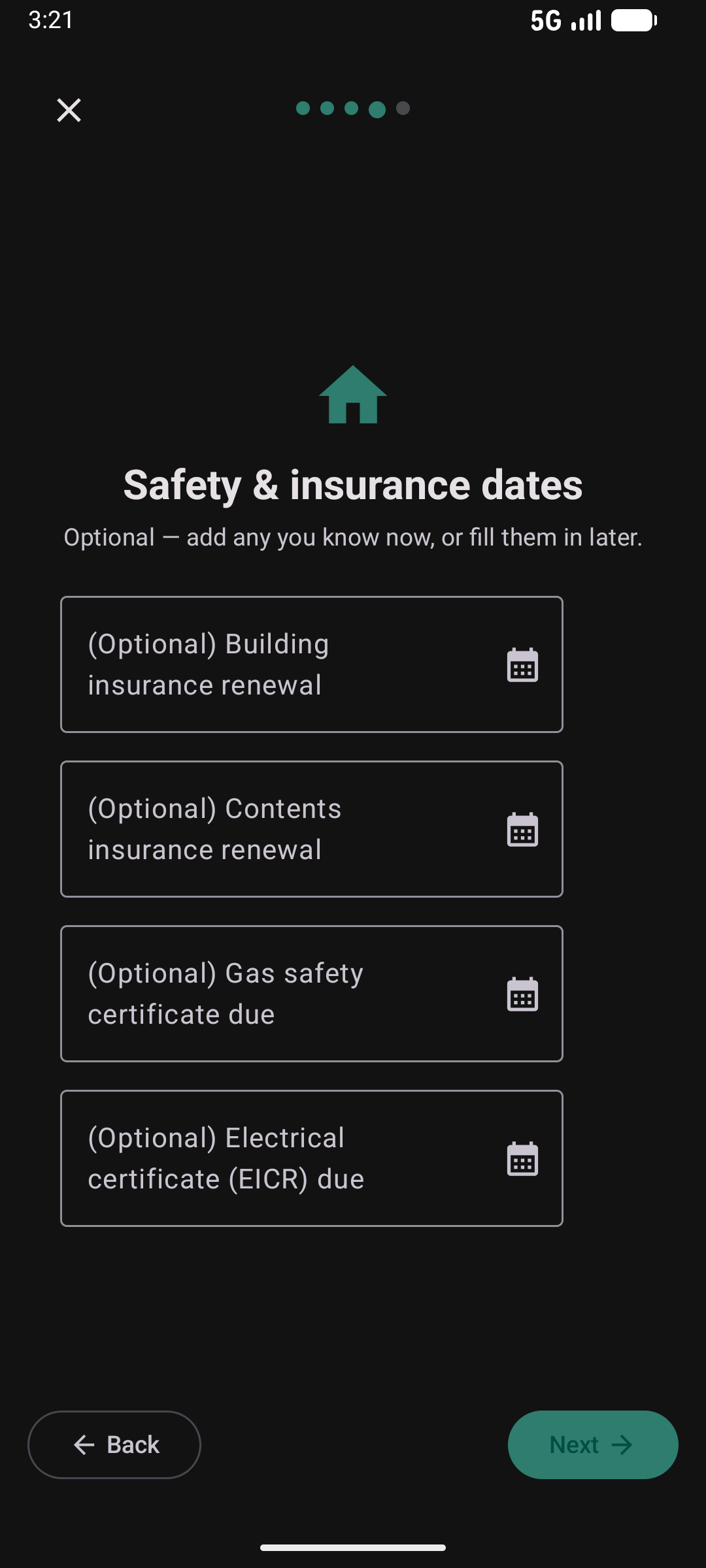Open the Electrical certificate (EICR) calendar picker
This screenshot has width=706, height=1568.
point(523,1158)
